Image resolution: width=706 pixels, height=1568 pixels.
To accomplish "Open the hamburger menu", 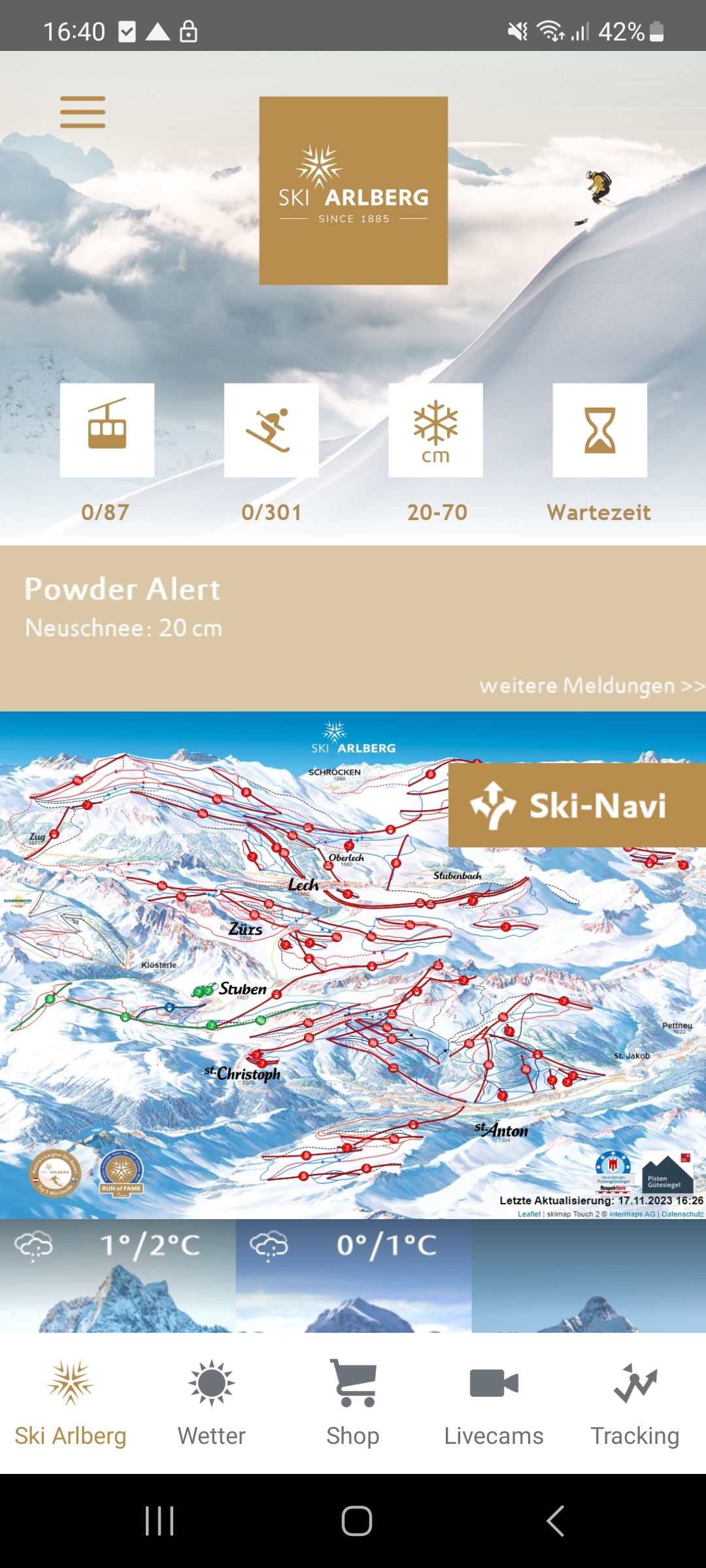I will click(x=82, y=112).
